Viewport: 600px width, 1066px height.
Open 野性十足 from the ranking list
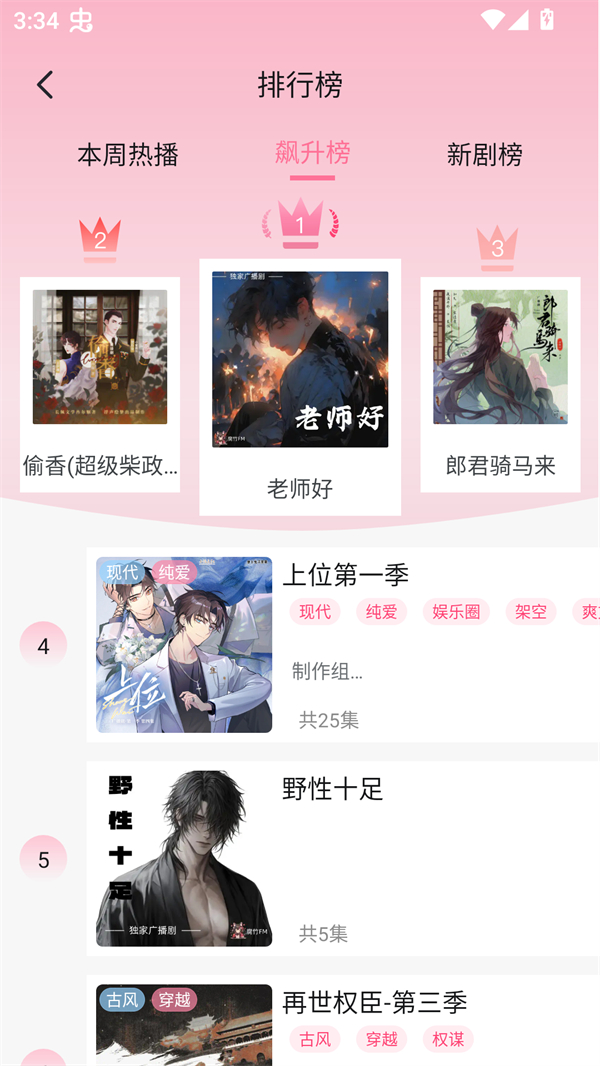pos(333,789)
